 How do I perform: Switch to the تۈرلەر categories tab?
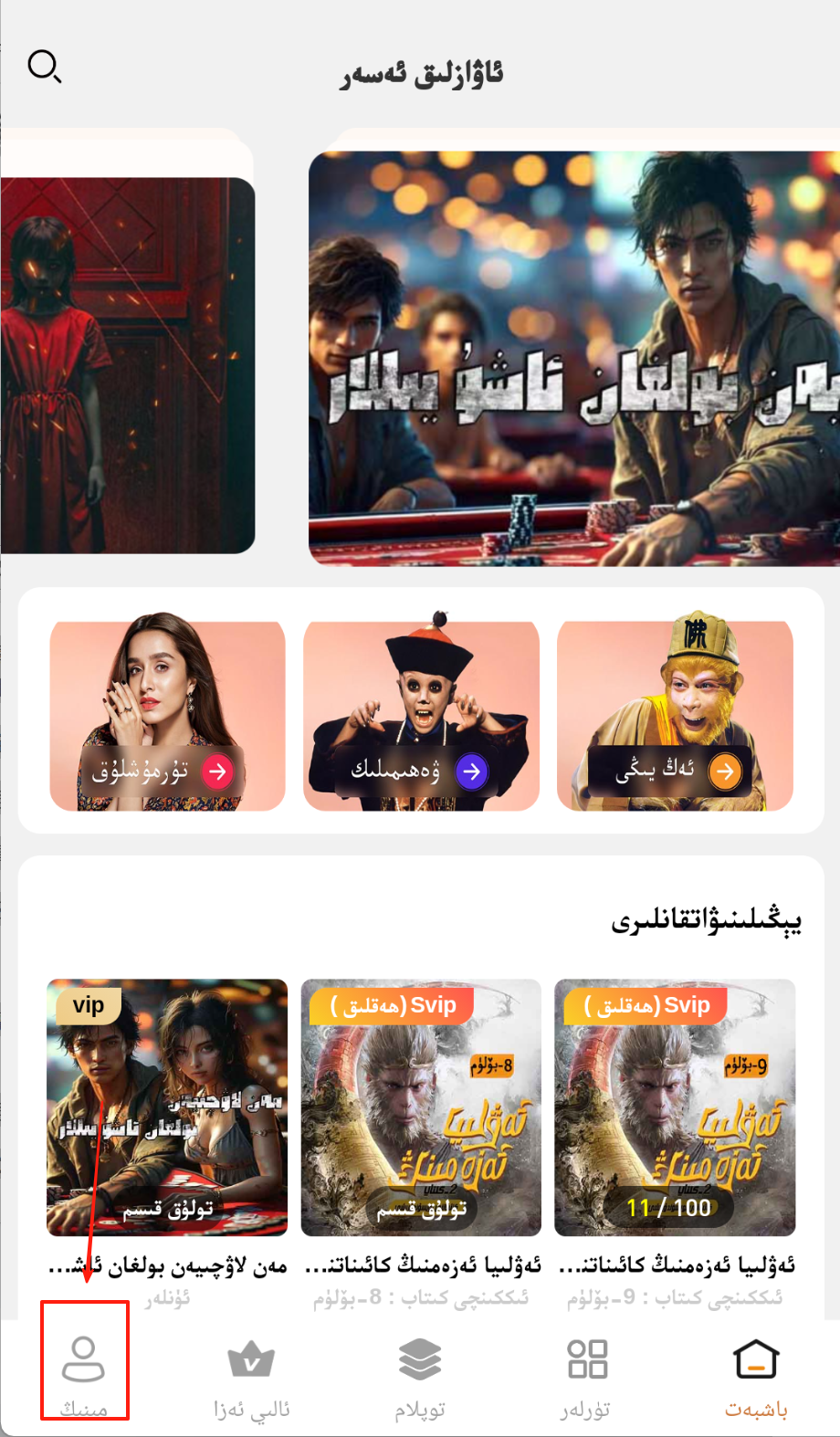586,1376
